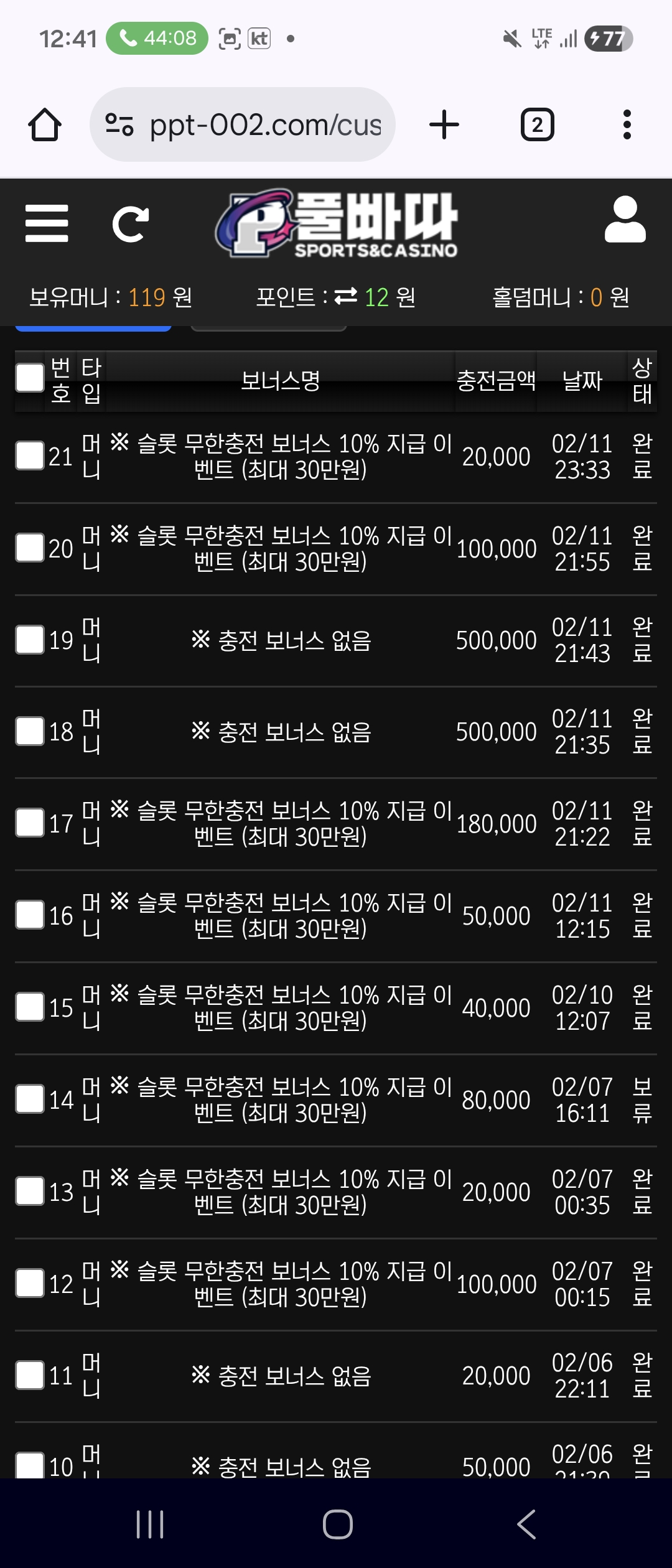Tap the site's refresh icon

[x=131, y=224]
